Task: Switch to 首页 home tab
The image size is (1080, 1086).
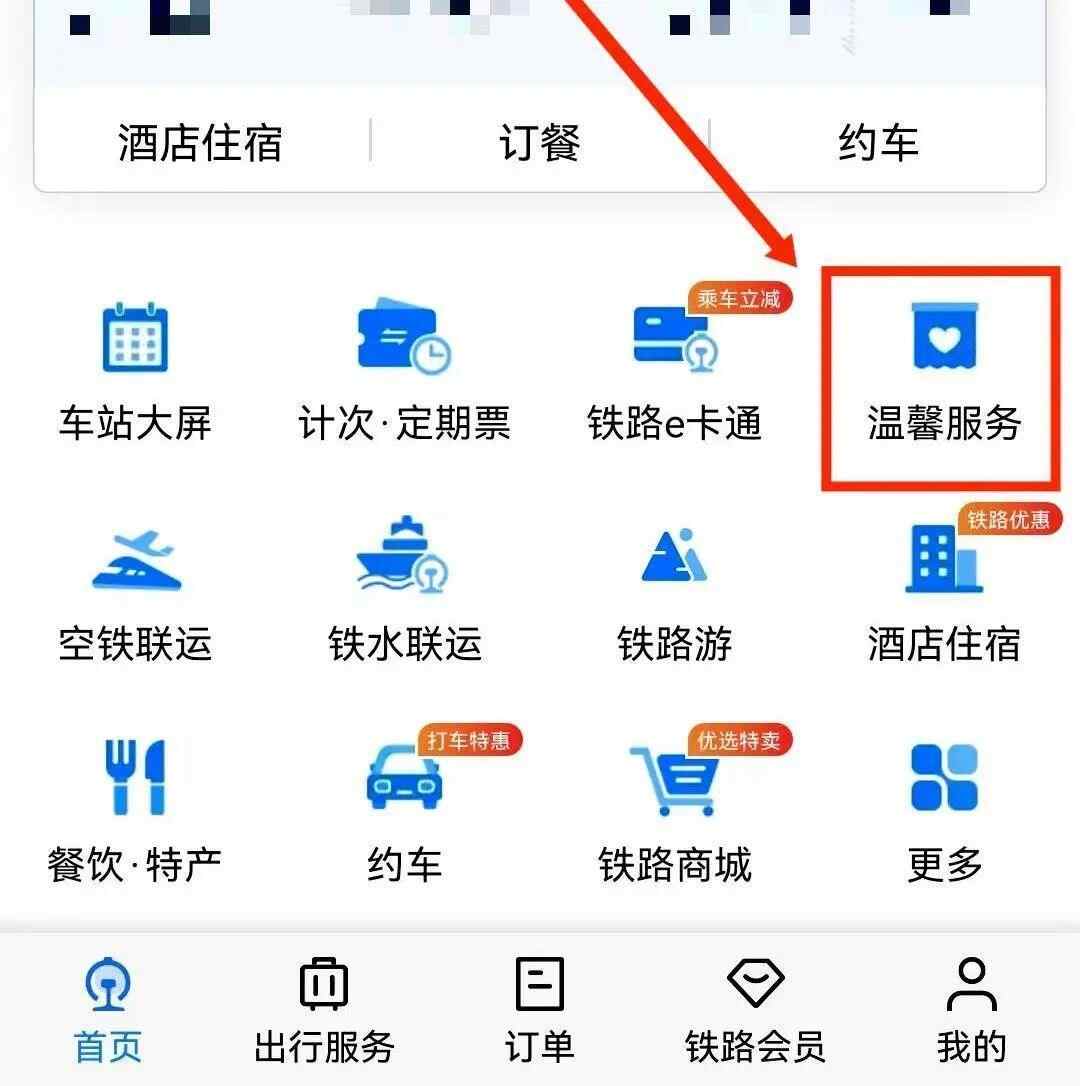Action: [x=108, y=1010]
